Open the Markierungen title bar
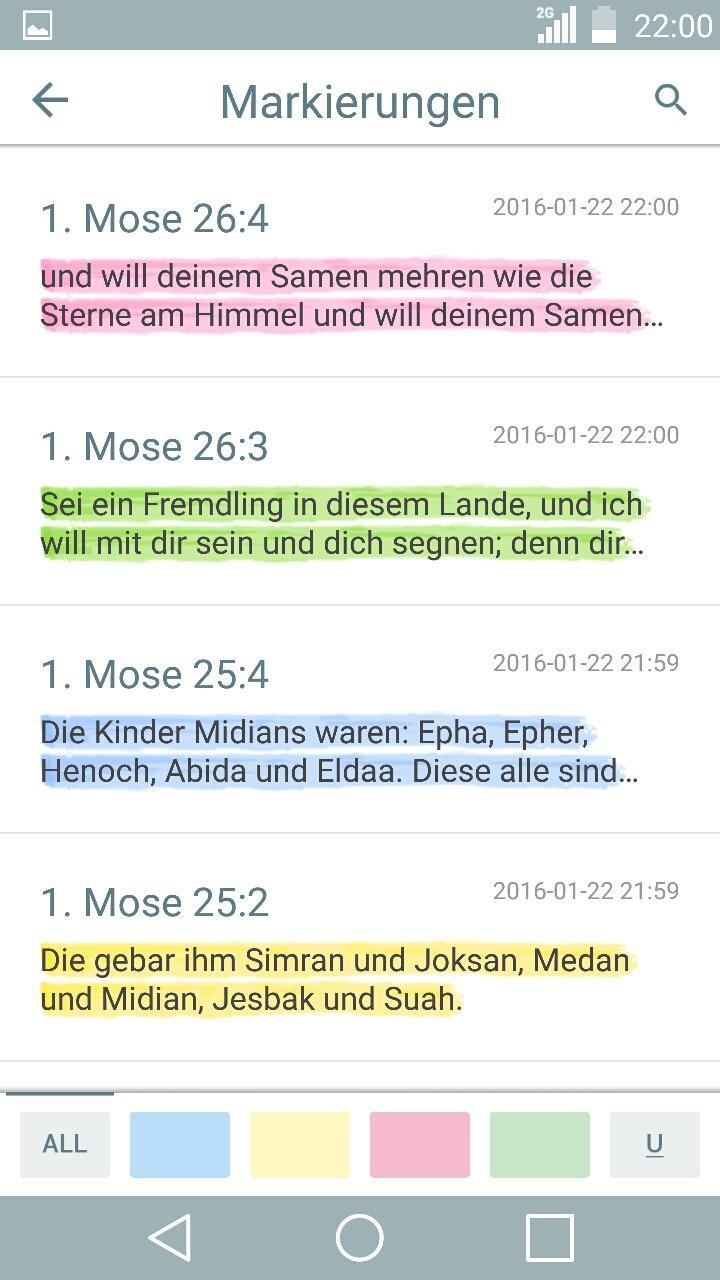 tap(360, 100)
